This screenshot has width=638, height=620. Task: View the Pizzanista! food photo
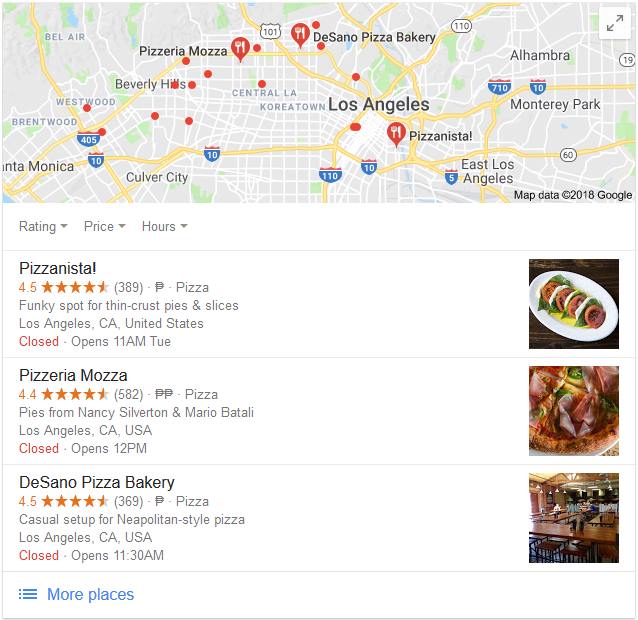click(x=573, y=304)
